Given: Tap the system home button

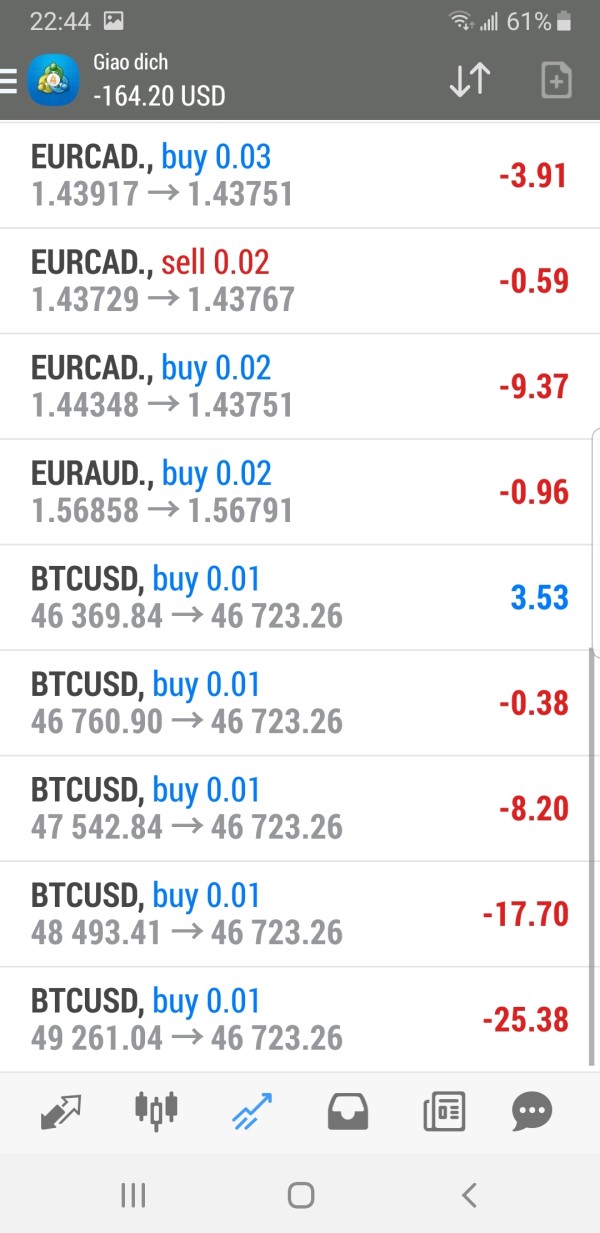Looking at the screenshot, I should (300, 1195).
